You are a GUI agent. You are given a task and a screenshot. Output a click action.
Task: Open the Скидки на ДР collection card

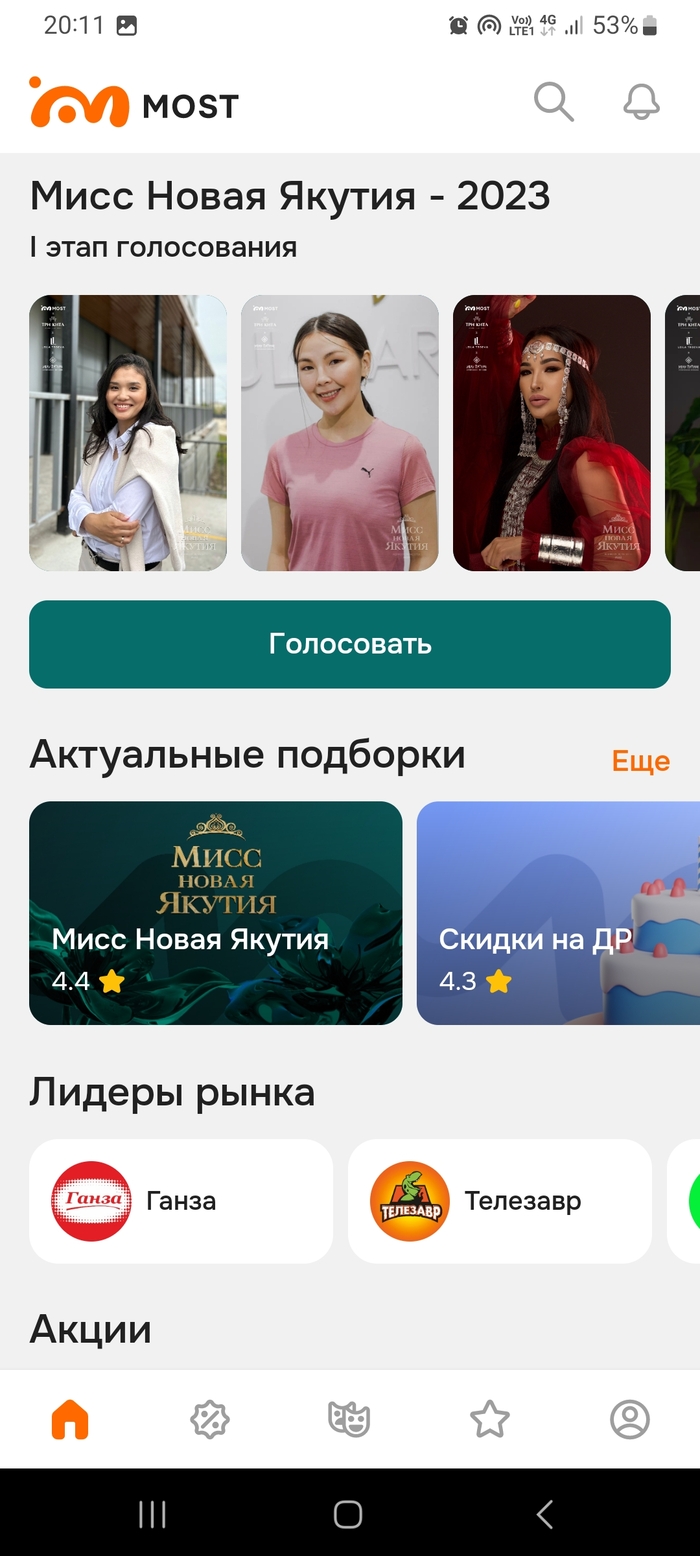pyautogui.click(x=558, y=913)
